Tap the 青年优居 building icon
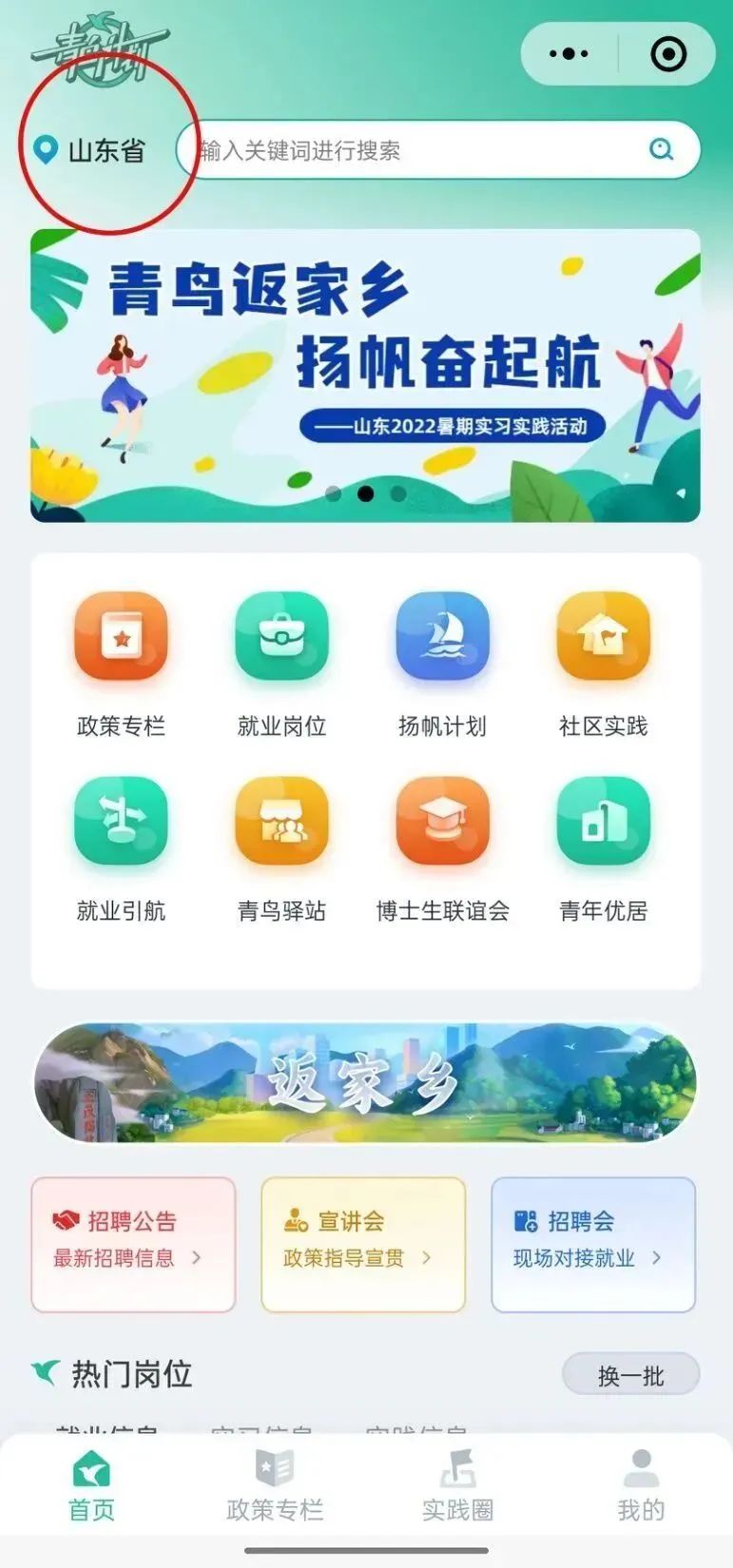 [x=604, y=821]
